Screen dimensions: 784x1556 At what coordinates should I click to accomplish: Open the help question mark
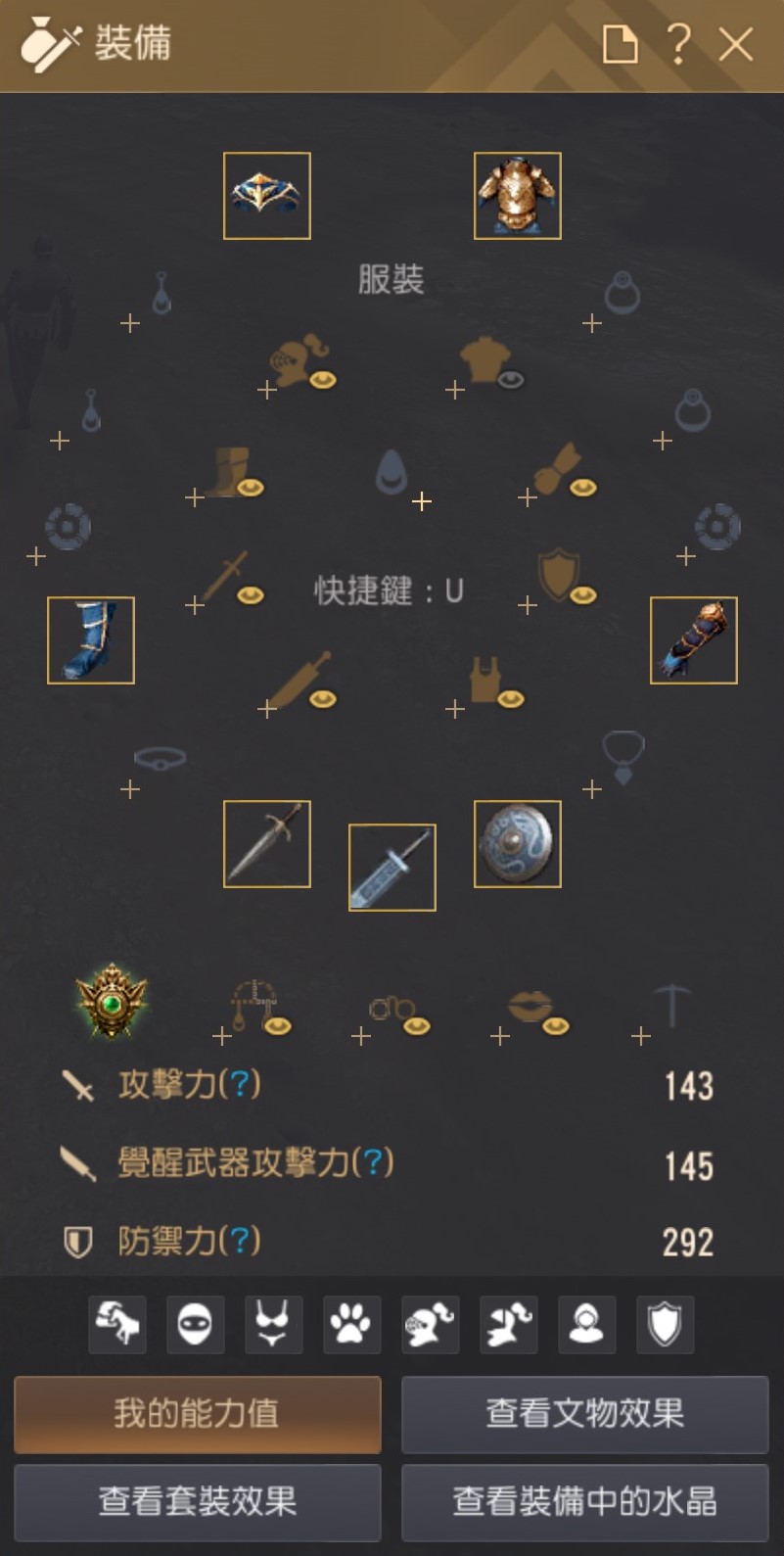(677, 44)
